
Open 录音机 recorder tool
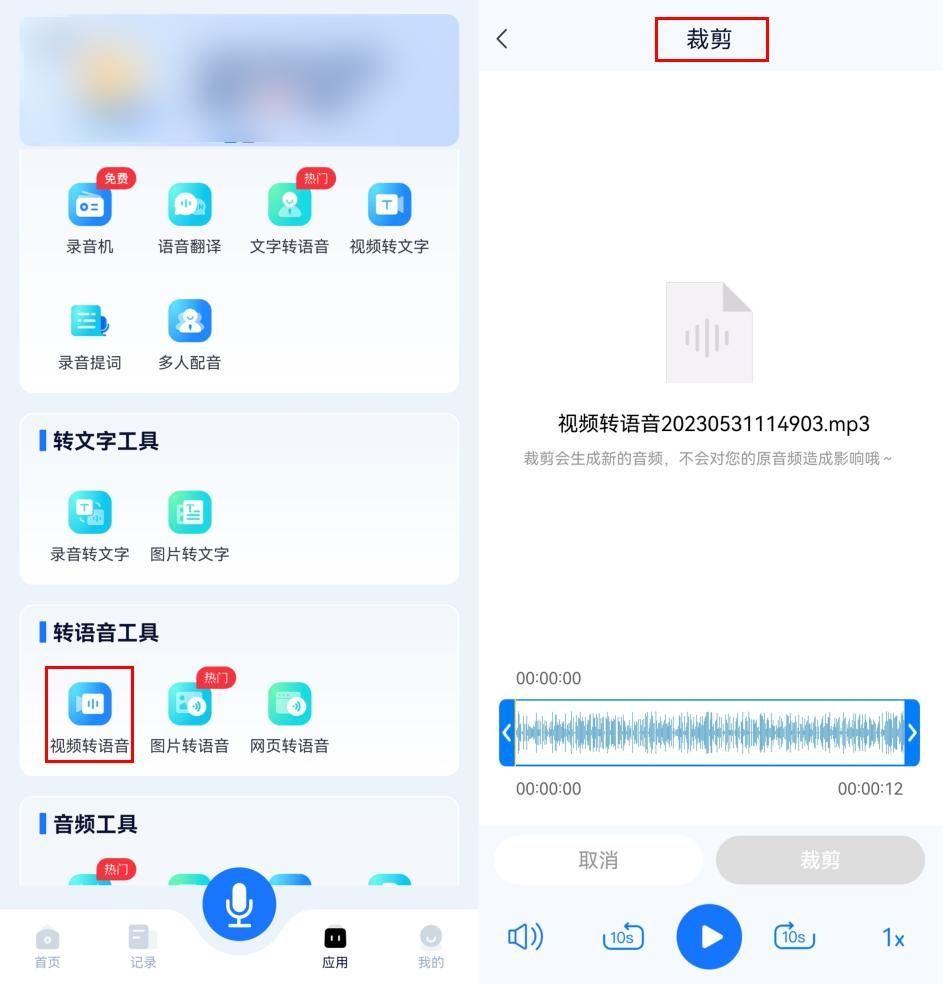pyautogui.click(x=90, y=216)
